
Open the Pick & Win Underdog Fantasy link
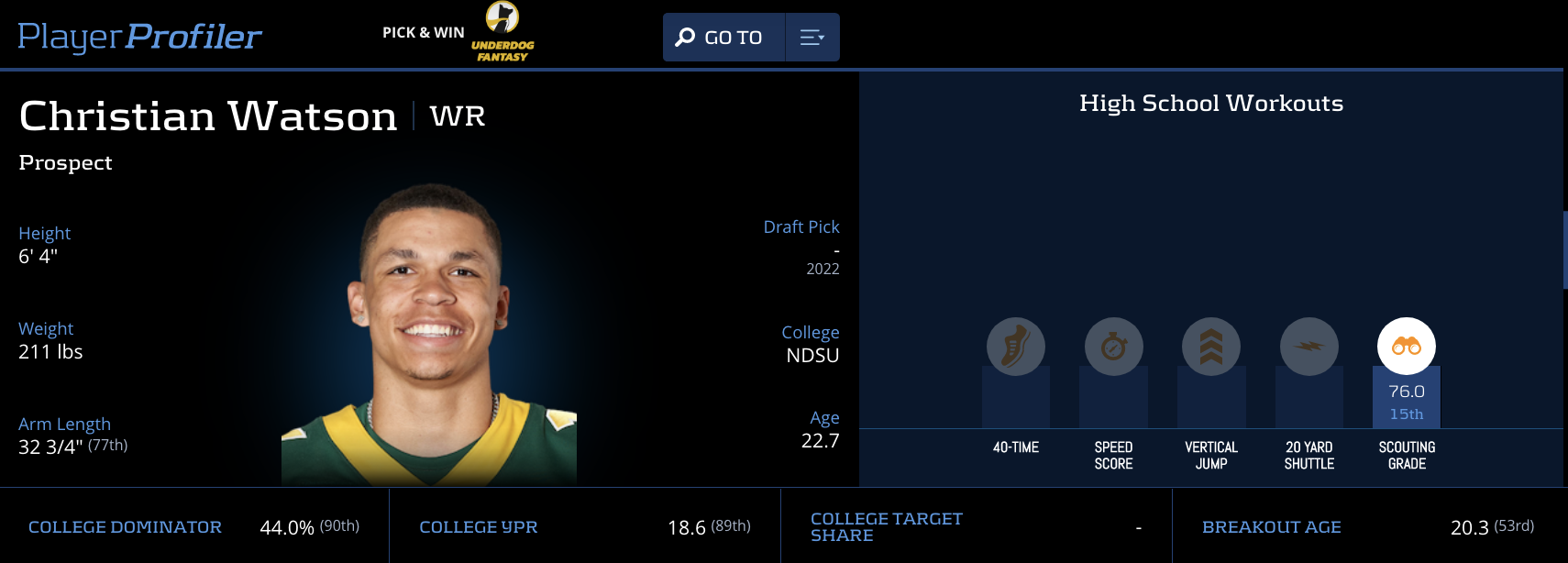pyautogui.click(x=458, y=34)
